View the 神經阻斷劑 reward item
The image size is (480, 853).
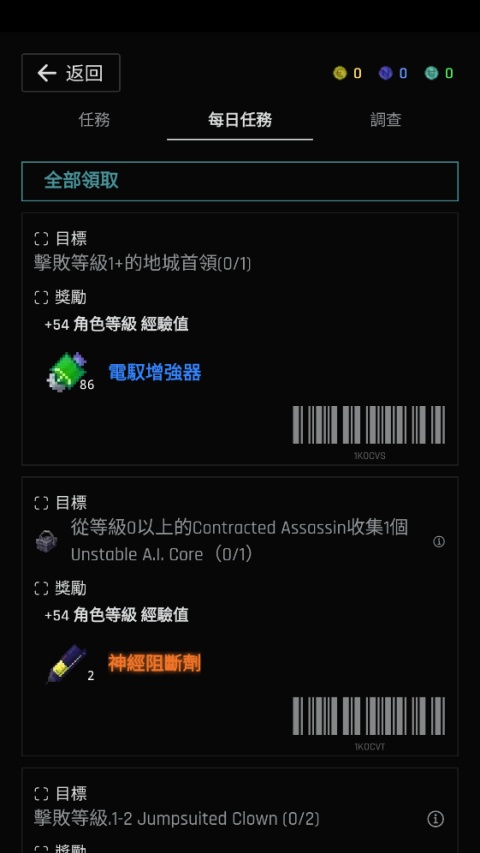coord(155,663)
